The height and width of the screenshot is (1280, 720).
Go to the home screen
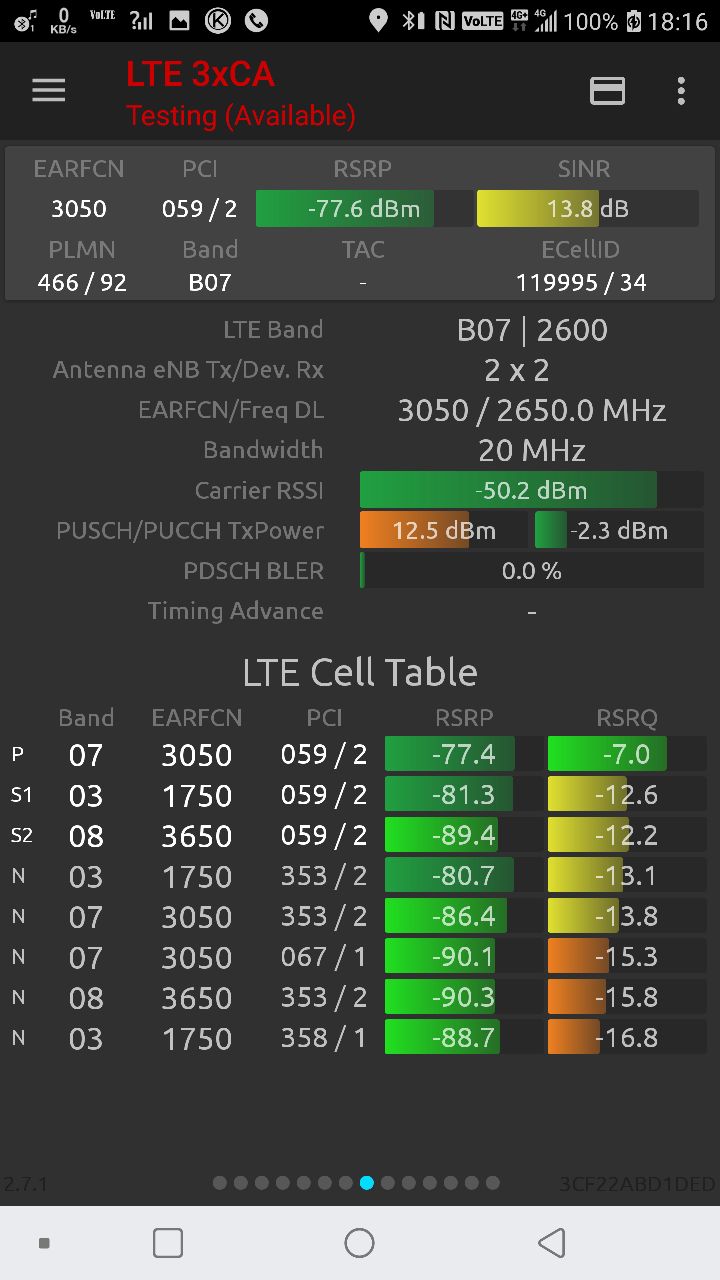click(x=359, y=1243)
